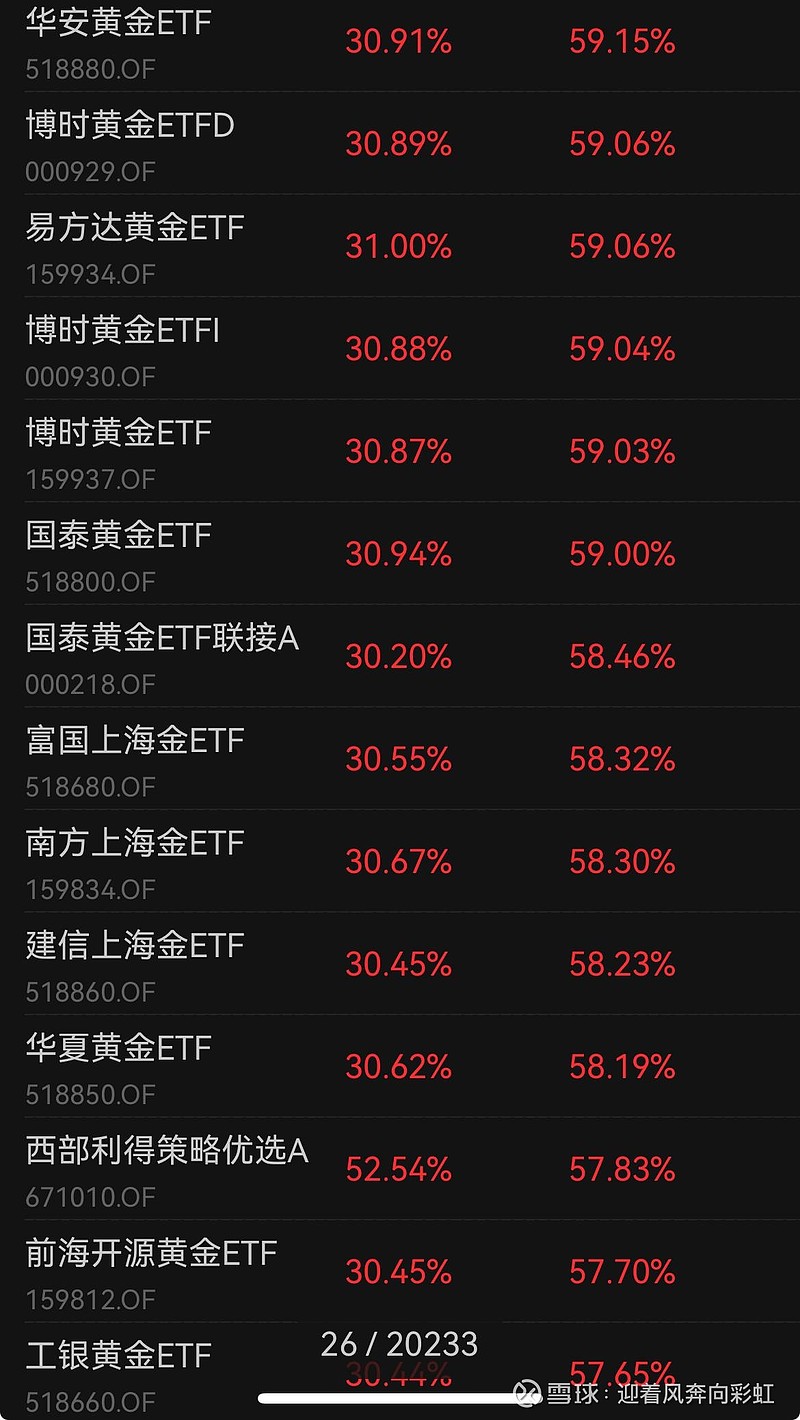Click fund code 518860.OF under 建信上海金ETF
Viewport: 800px width, 1420px height.
tap(90, 992)
